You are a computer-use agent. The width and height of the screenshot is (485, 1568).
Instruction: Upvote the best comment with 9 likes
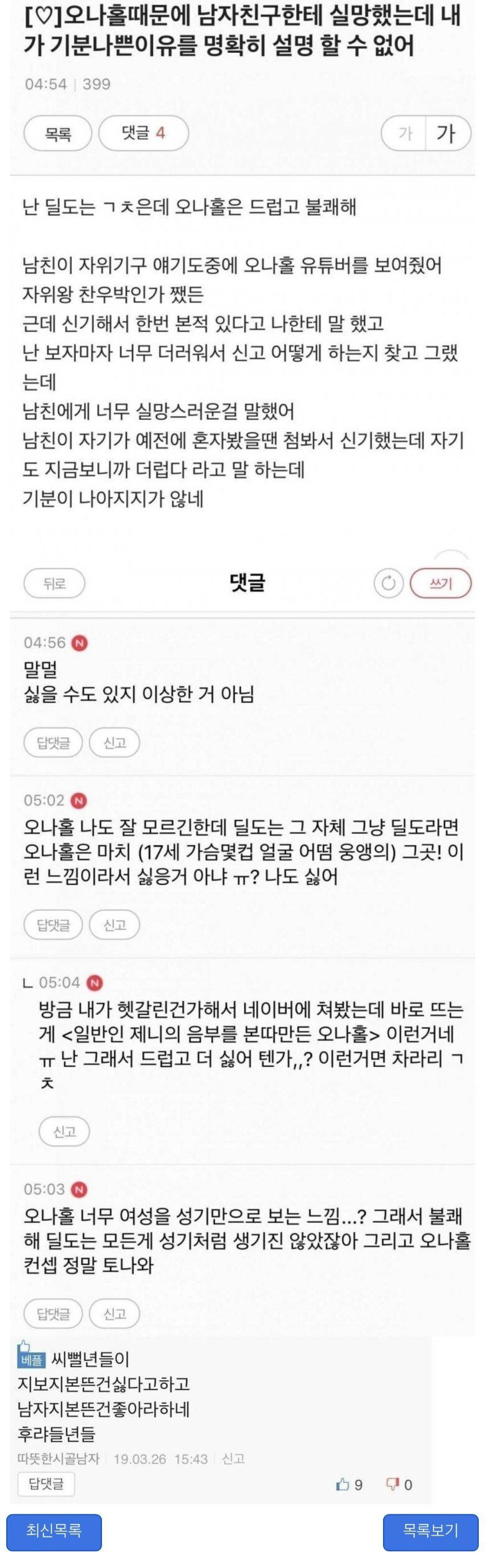pyautogui.click(x=343, y=1485)
